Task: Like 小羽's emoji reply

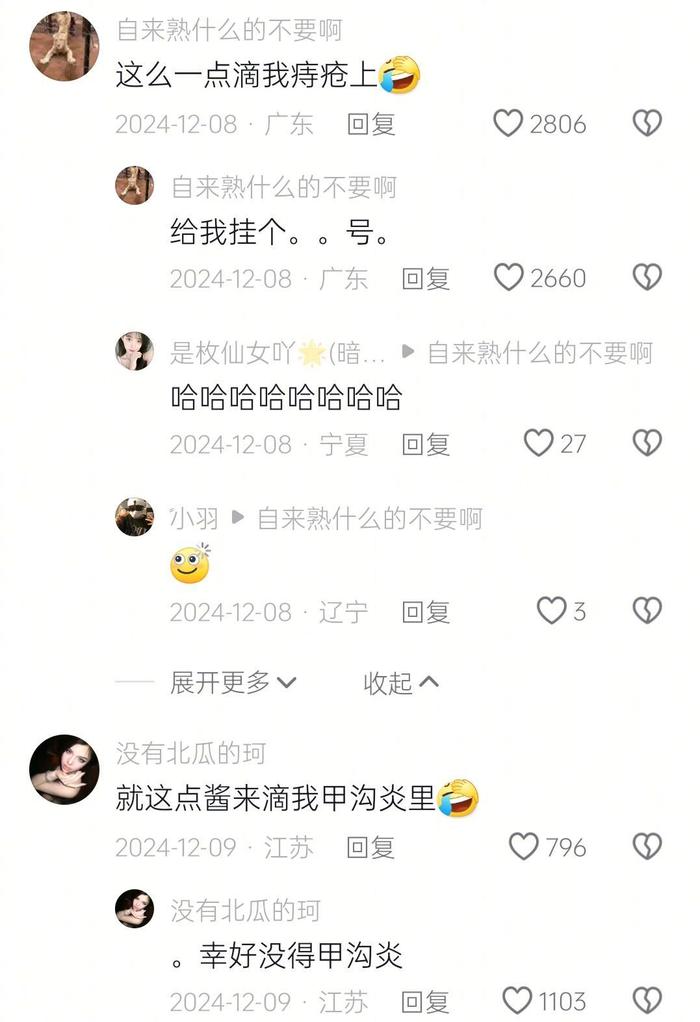Action: tap(551, 611)
